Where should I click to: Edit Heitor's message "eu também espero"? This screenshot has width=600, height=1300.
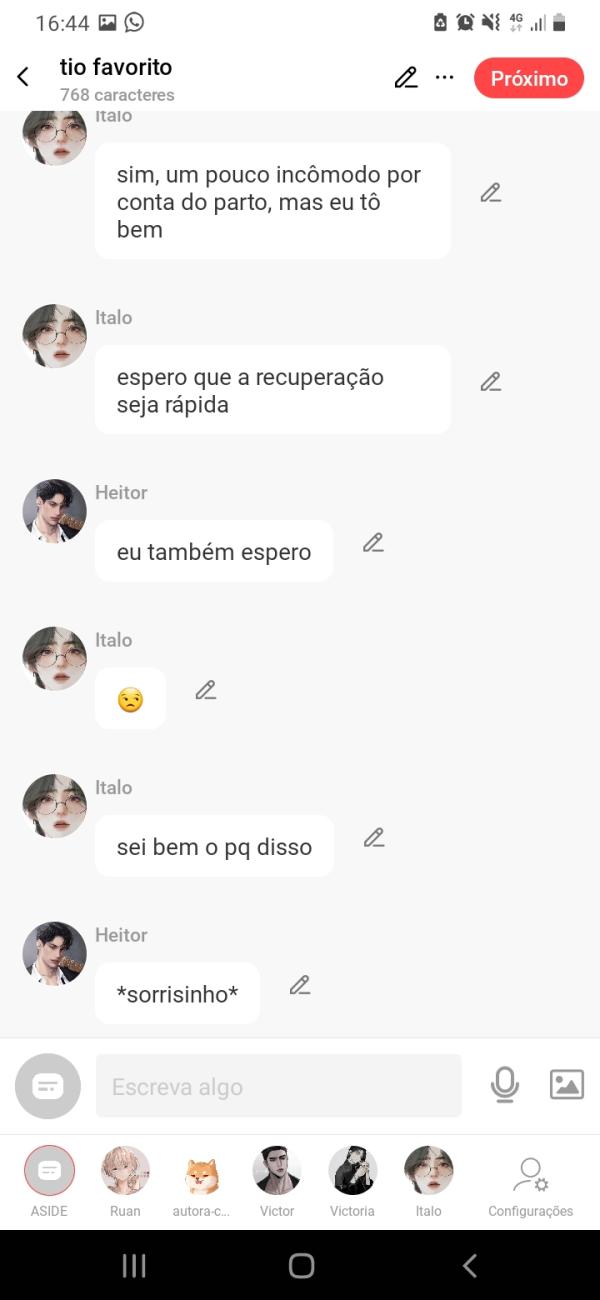coord(373,543)
